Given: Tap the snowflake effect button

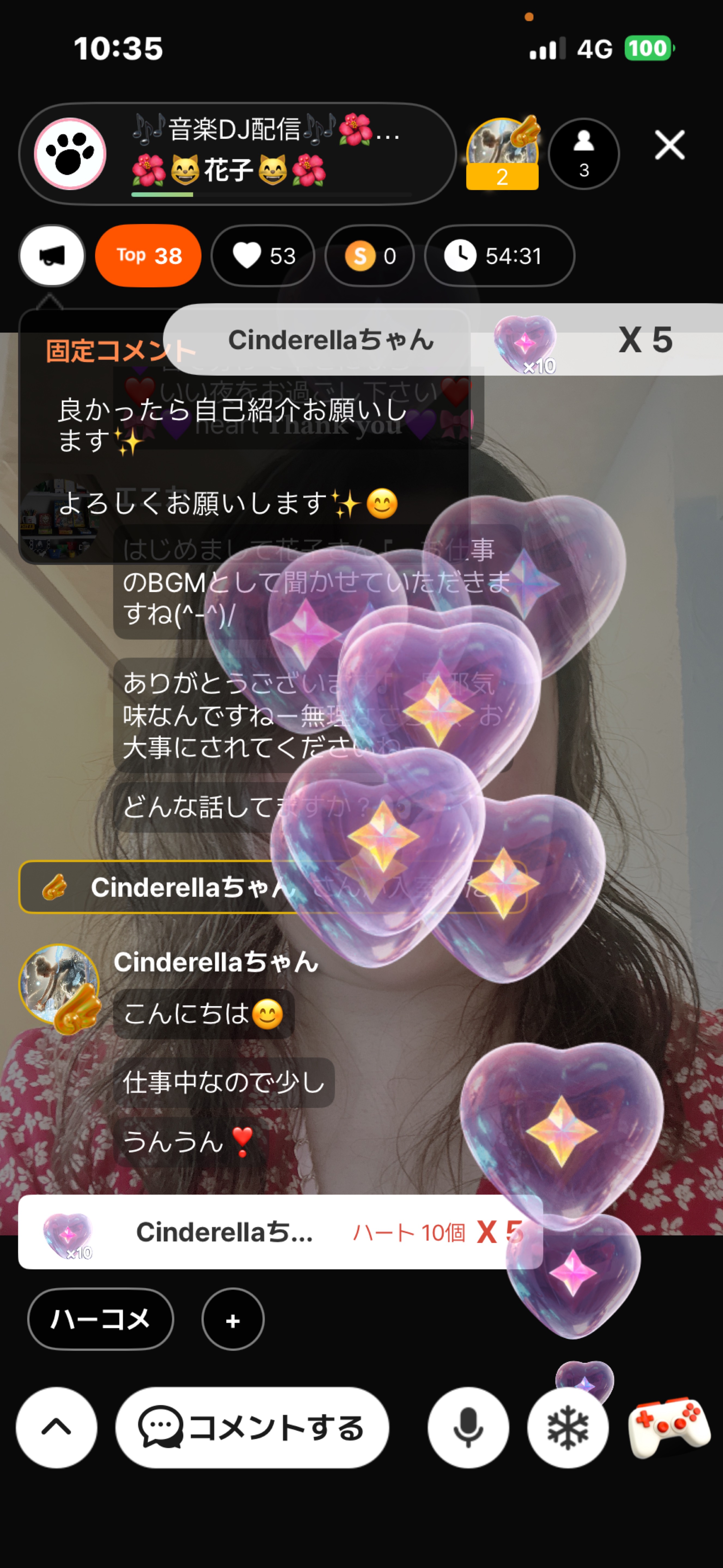Looking at the screenshot, I should [x=568, y=1427].
